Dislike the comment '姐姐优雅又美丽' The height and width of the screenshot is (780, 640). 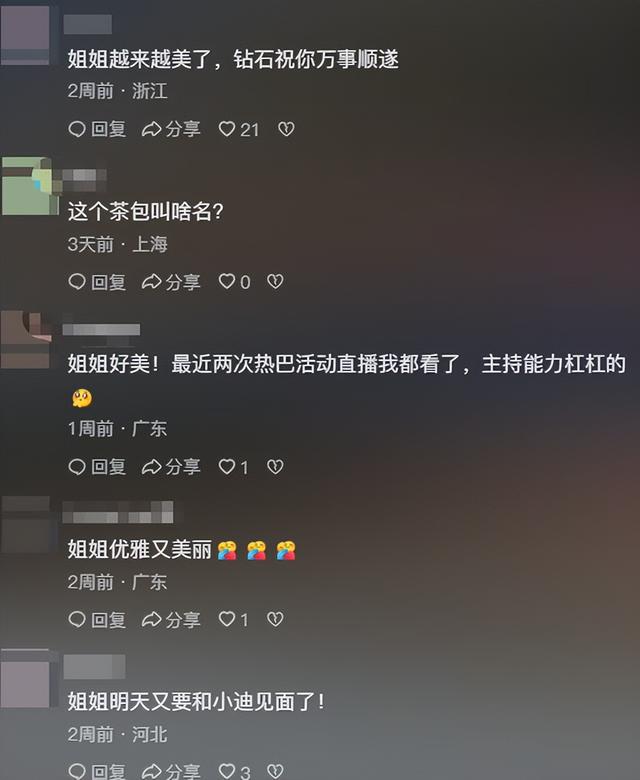tap(276, 620)
